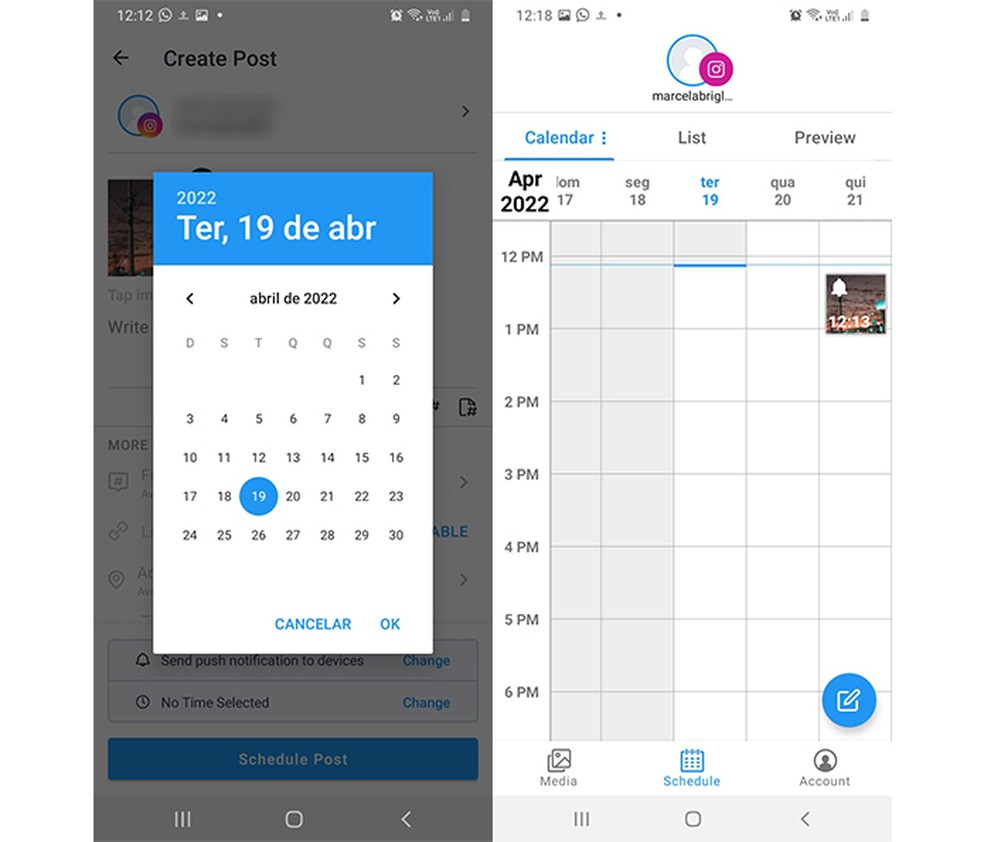Confirm the selected date with OK
Screen dimensions: 984x842
tap(390, 624)
